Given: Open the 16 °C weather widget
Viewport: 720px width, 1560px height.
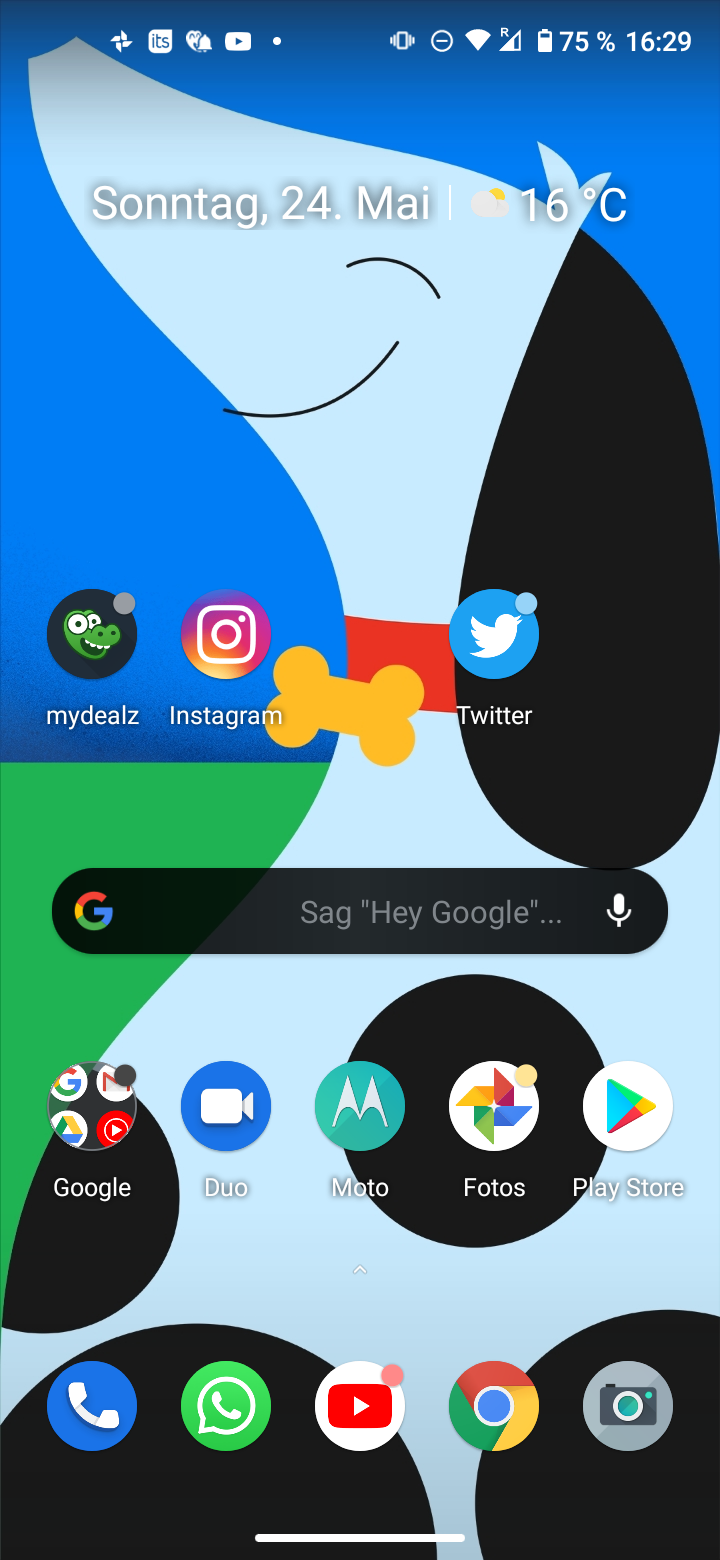Looking at the screenshot, I should coord(548,205).
